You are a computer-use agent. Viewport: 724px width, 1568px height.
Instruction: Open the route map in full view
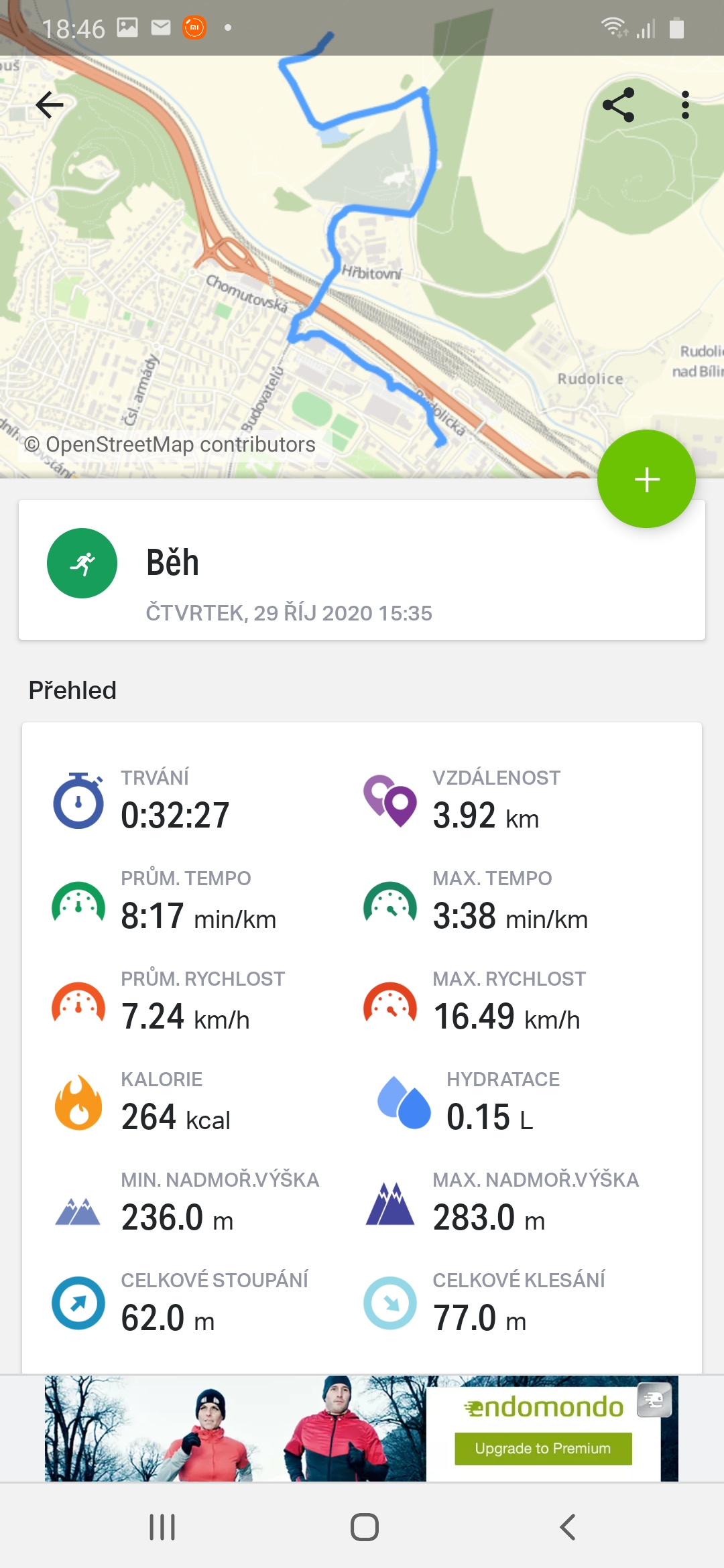[x=362, y=268]
